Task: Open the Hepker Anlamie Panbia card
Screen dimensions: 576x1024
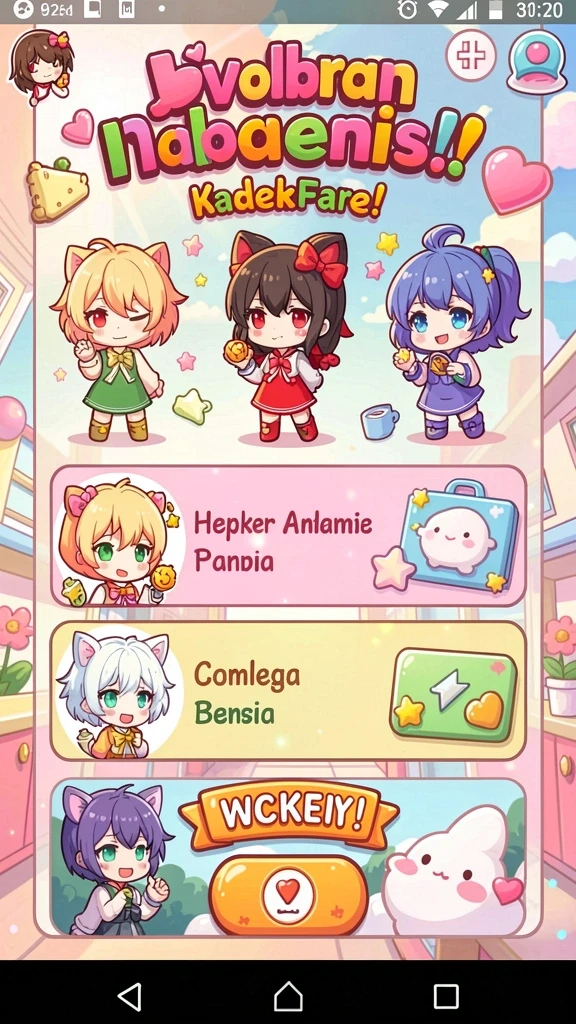Action: pos(288,536)
